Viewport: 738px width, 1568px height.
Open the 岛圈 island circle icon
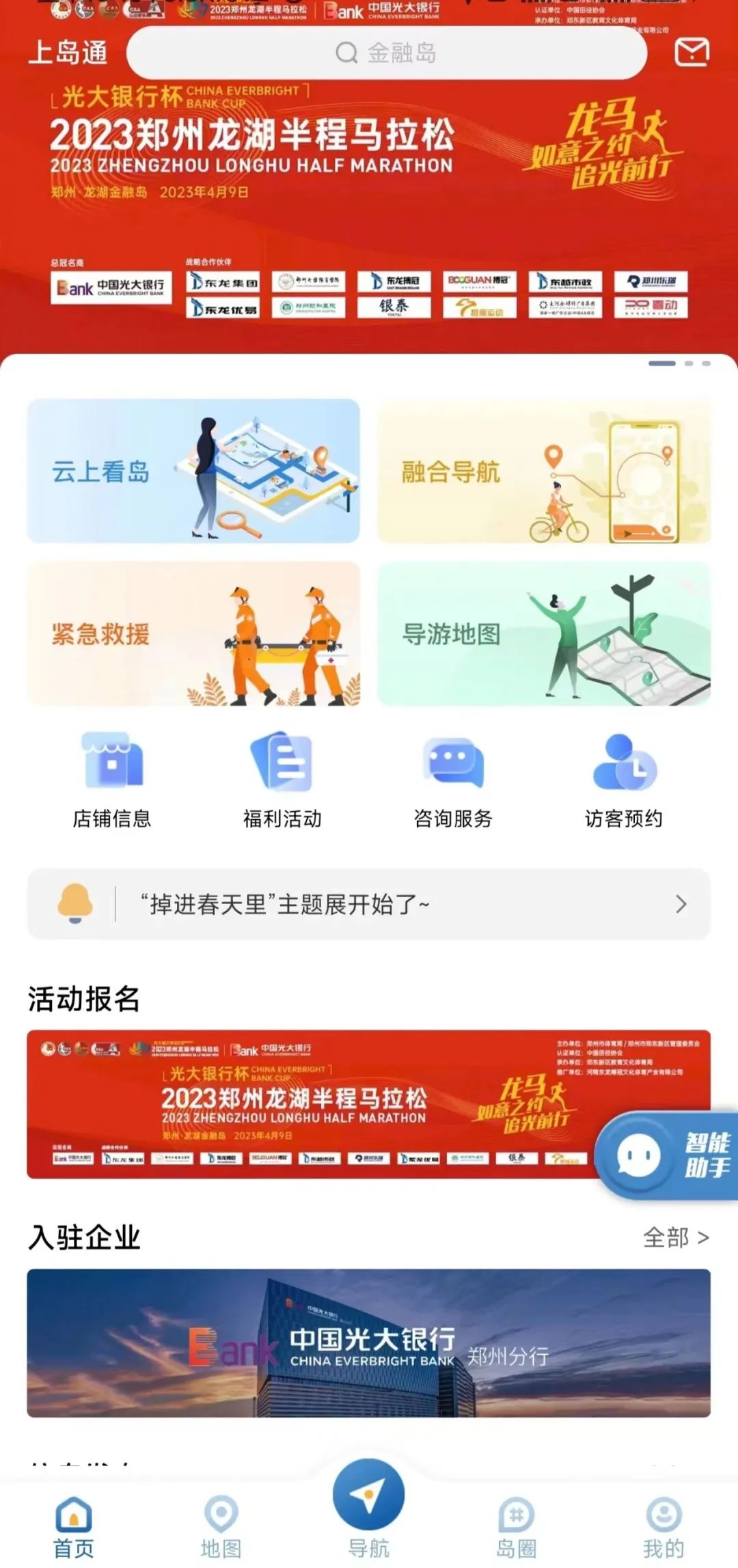click(517, 1520)
